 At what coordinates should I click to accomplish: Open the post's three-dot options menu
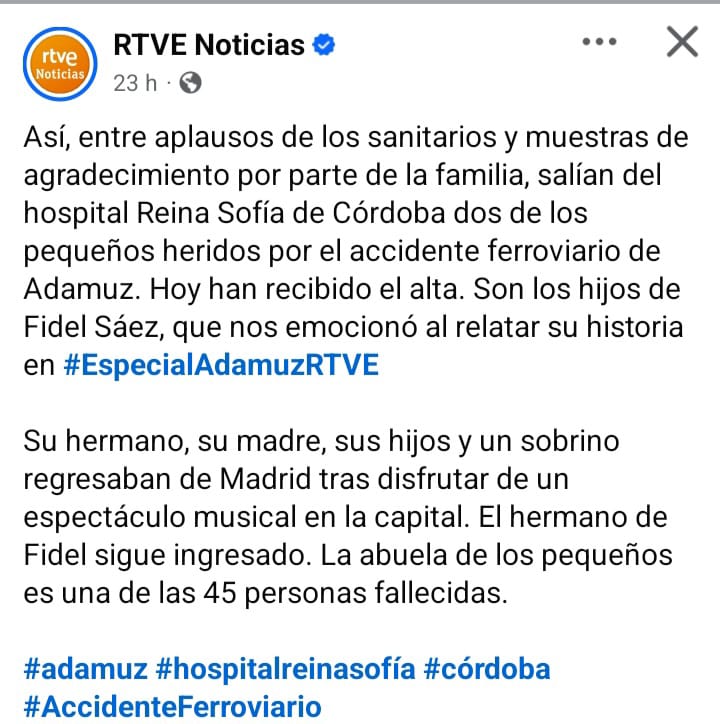click(599, 43)
